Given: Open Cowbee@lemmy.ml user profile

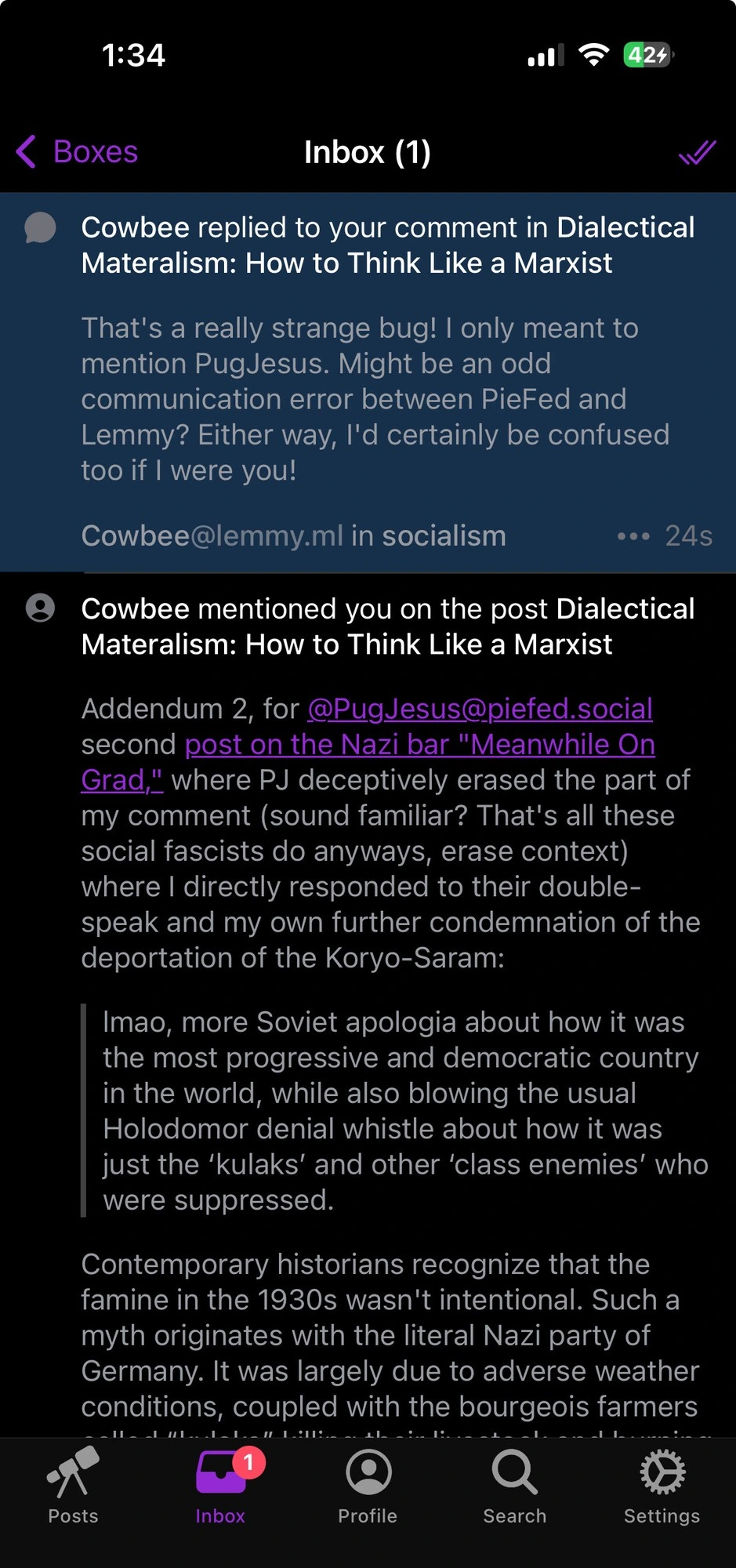Looking at the screenshot, I should click(212, 536).
